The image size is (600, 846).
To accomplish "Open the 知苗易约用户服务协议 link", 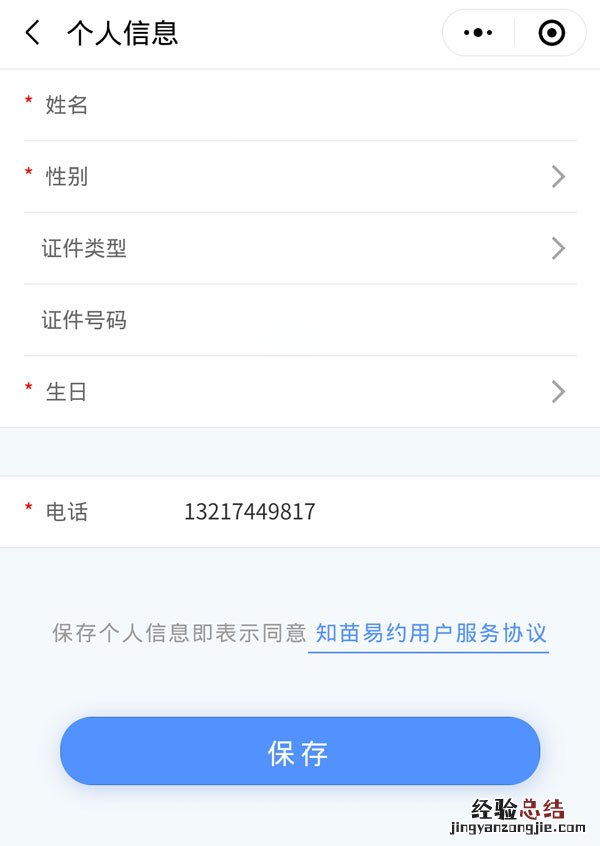I will click(431, 633).
